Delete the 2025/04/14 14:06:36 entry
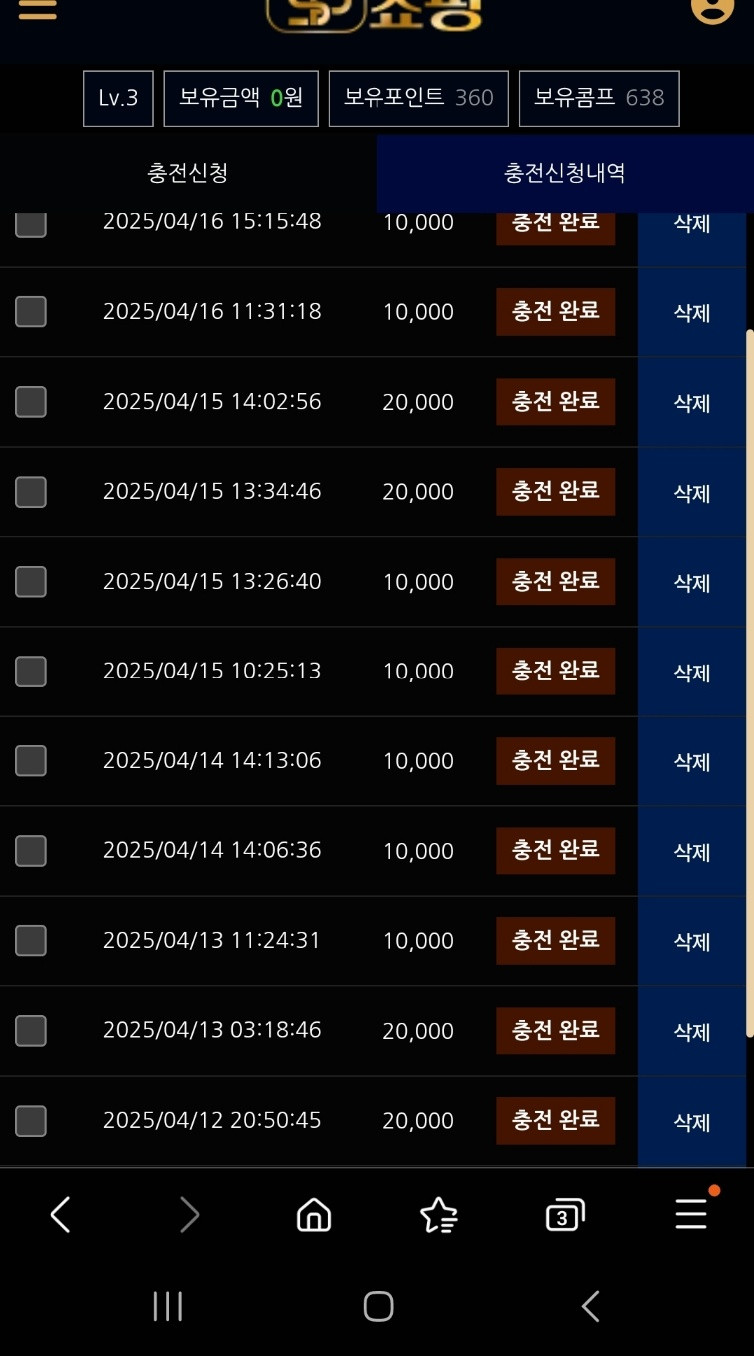Image resolution: width=754 pixels, height=1356 pixels. tap(692, 852)
